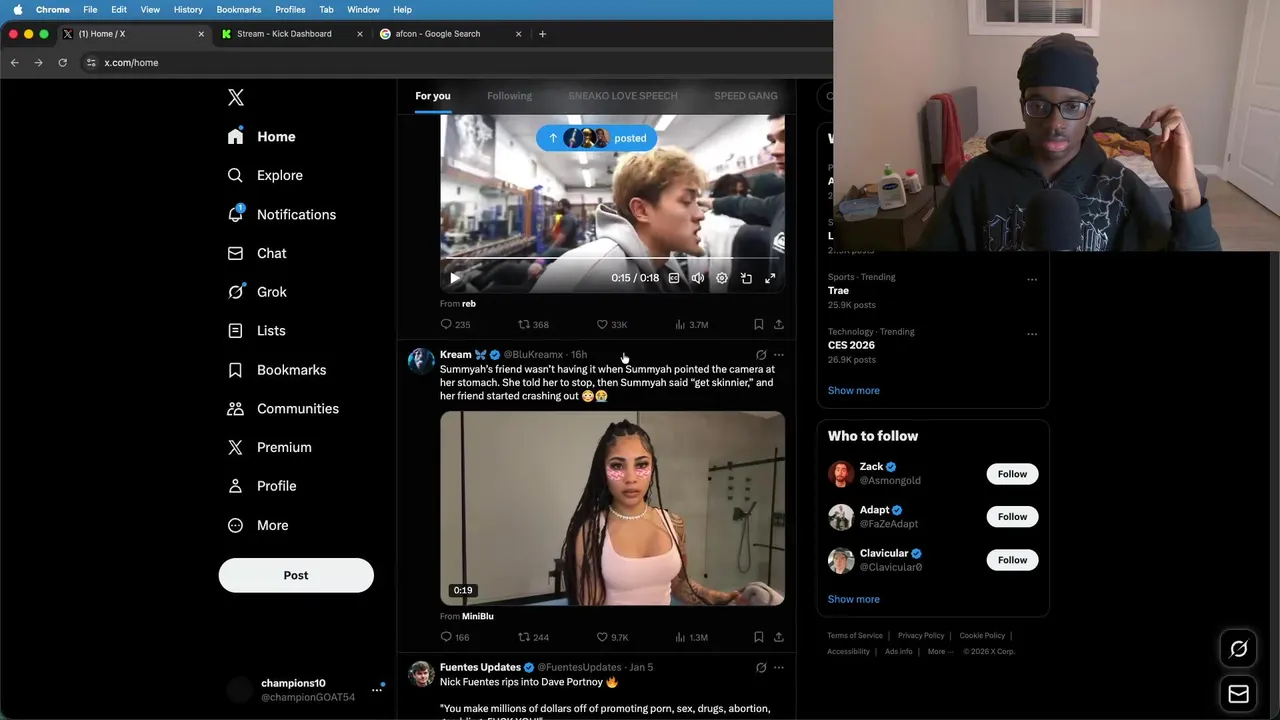Open the CES 2026 trending topic
Viewport: 1280px width, 720px height.
(851, 345)
